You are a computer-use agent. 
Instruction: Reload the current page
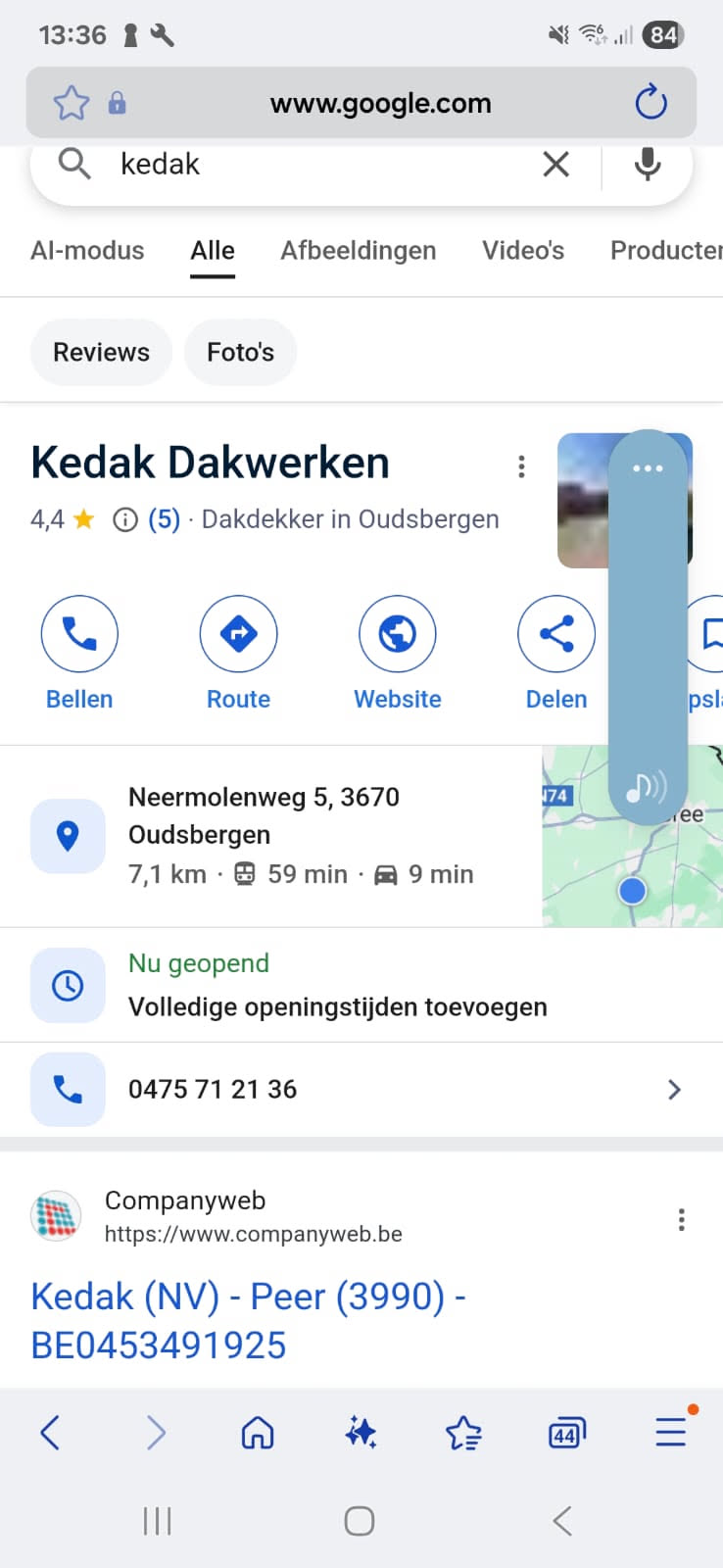[651, 102]
